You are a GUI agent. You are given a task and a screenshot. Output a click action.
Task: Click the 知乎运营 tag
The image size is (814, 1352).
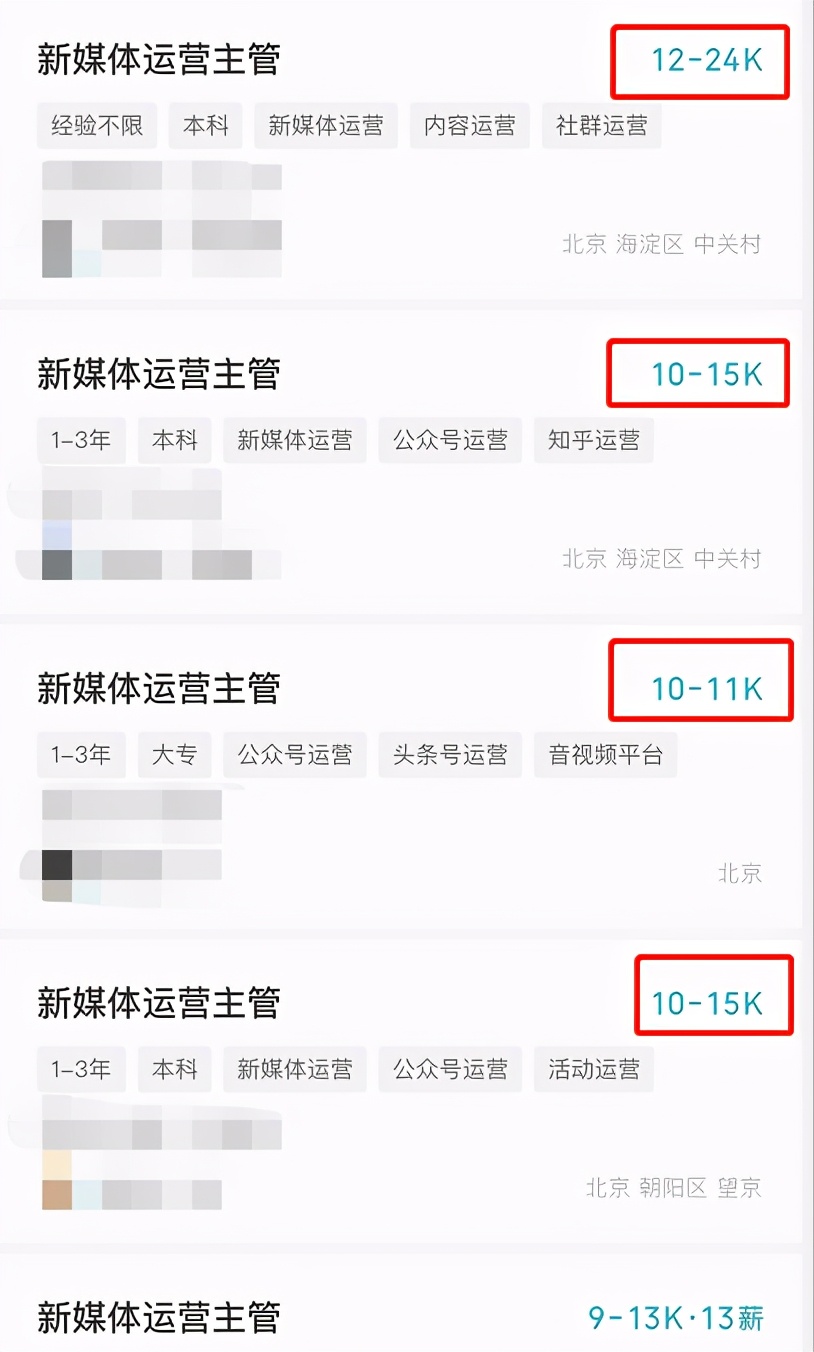[x=594, y=440]
